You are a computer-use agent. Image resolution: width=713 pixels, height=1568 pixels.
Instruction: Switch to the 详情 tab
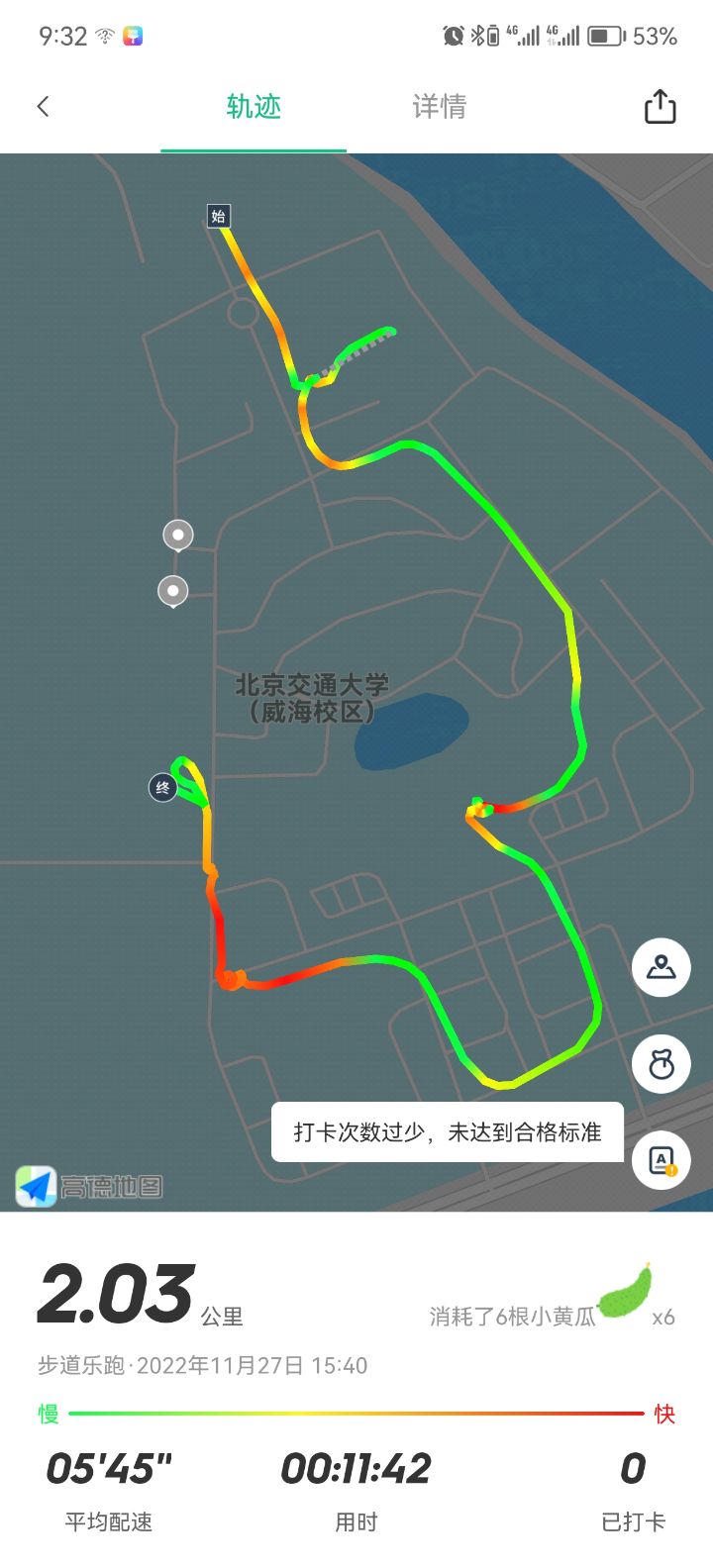pyautogui.click(x=439, y=106)
